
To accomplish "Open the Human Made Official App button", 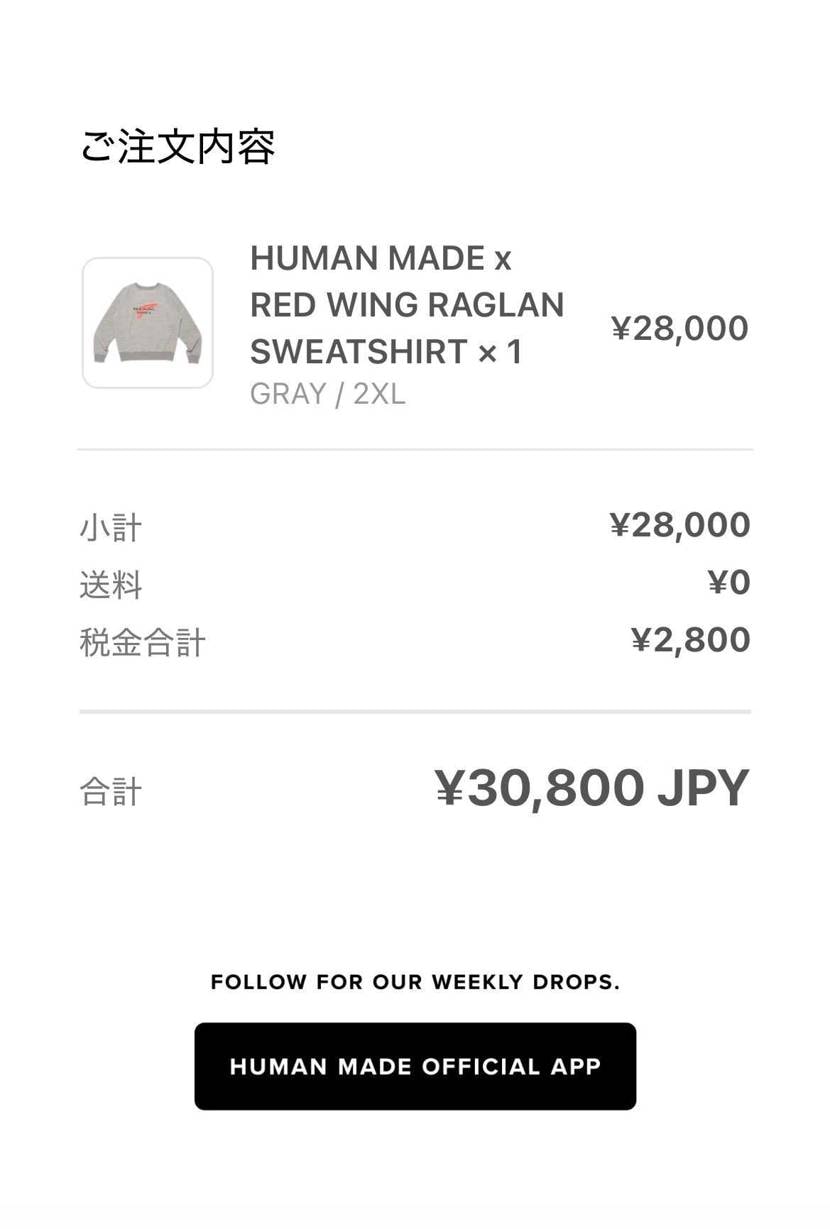I will coord(415,1066).
